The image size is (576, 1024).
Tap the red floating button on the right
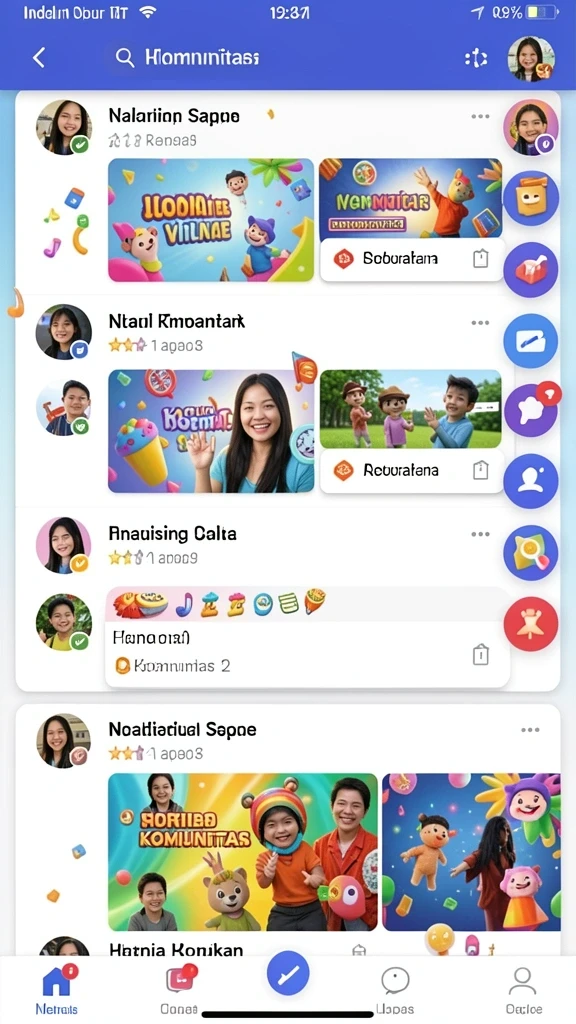[530, 624]
